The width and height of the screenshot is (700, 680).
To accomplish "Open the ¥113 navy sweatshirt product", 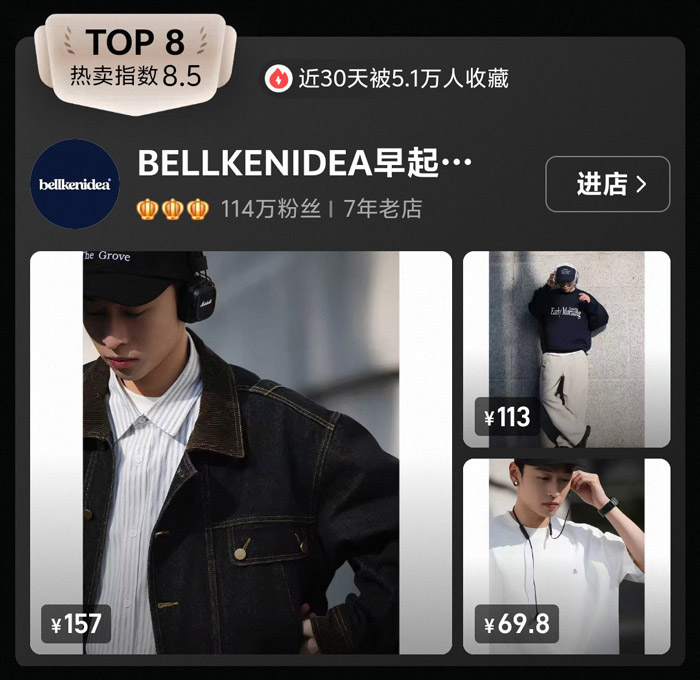I will [x=566, y=348].
